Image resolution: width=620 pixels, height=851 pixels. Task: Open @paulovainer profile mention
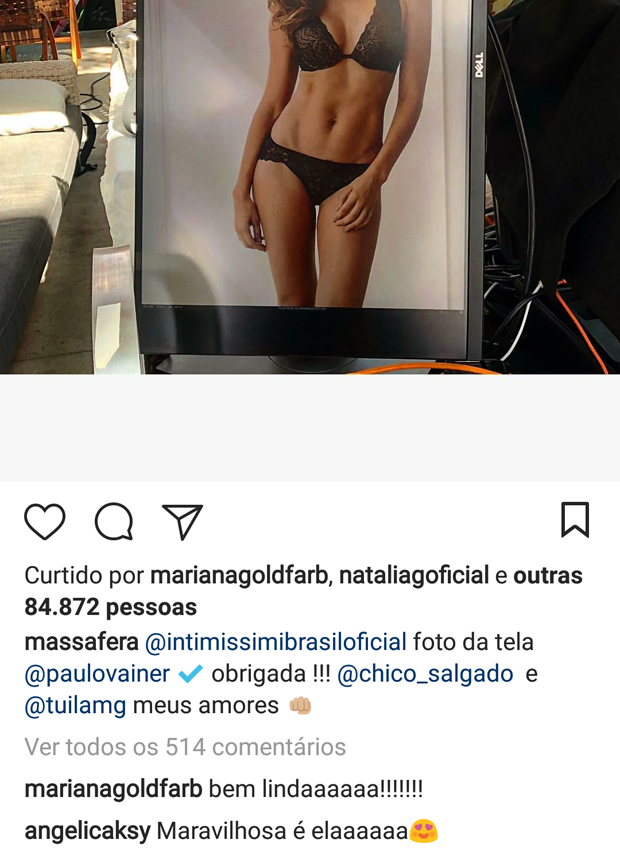[97, 674]
